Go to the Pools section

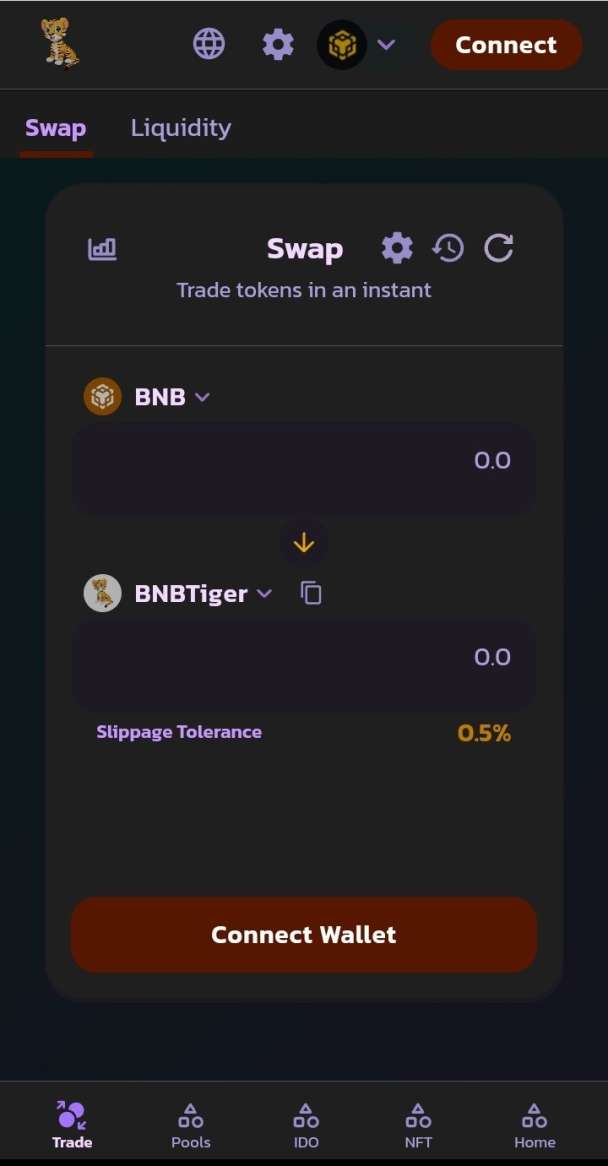click(191, 1126)
